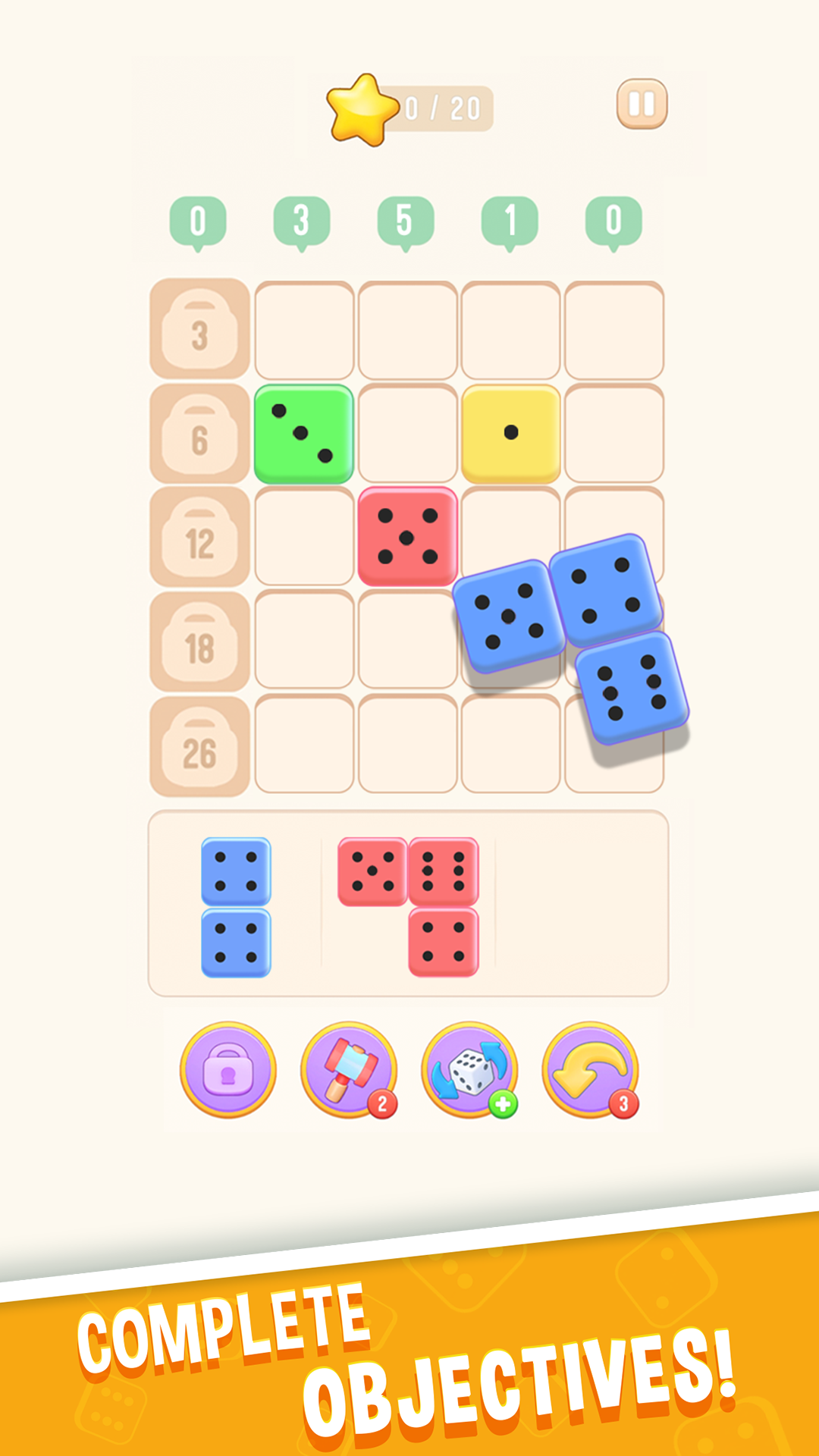Tap the green plus on dice swap

coord(503,1106)
